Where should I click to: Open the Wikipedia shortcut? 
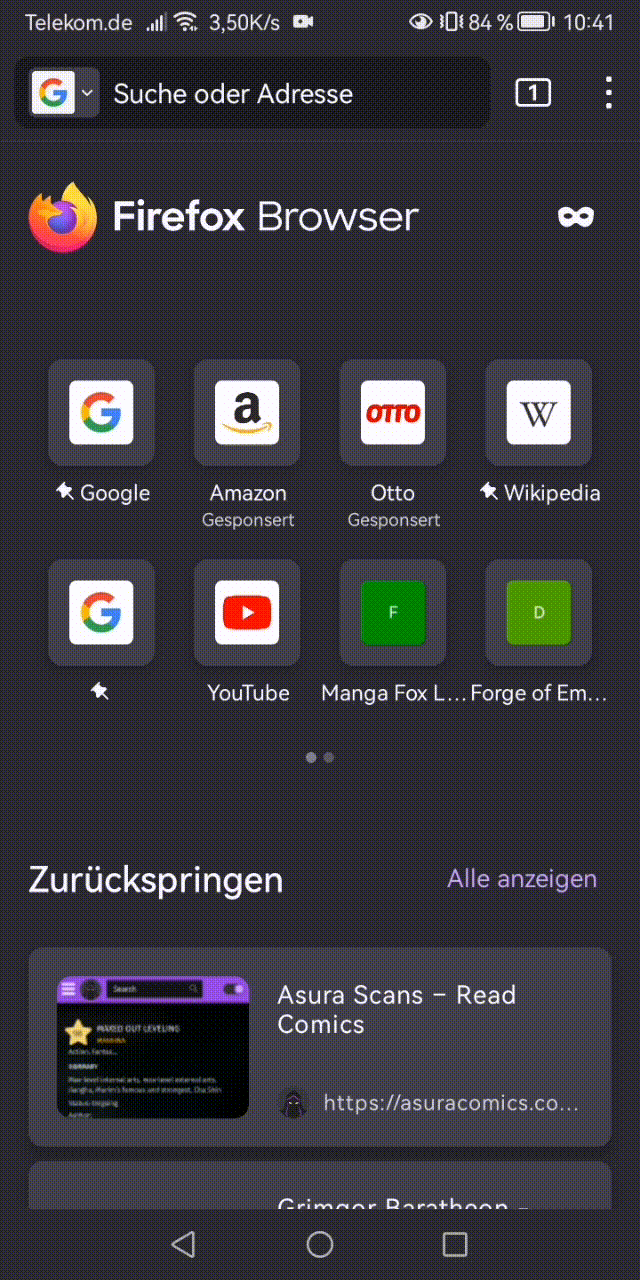coord(539,413)
